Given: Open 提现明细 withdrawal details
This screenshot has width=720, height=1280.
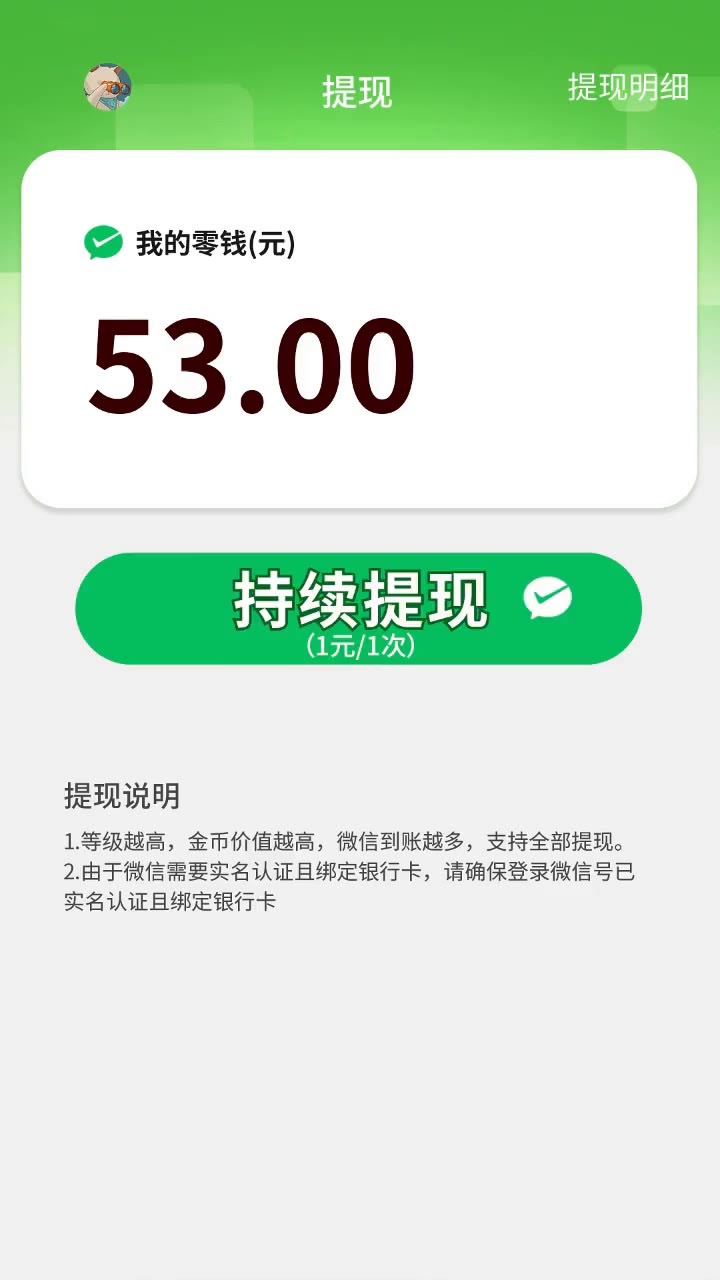Looking at the screenshot, I should click(x=628, y=88).
